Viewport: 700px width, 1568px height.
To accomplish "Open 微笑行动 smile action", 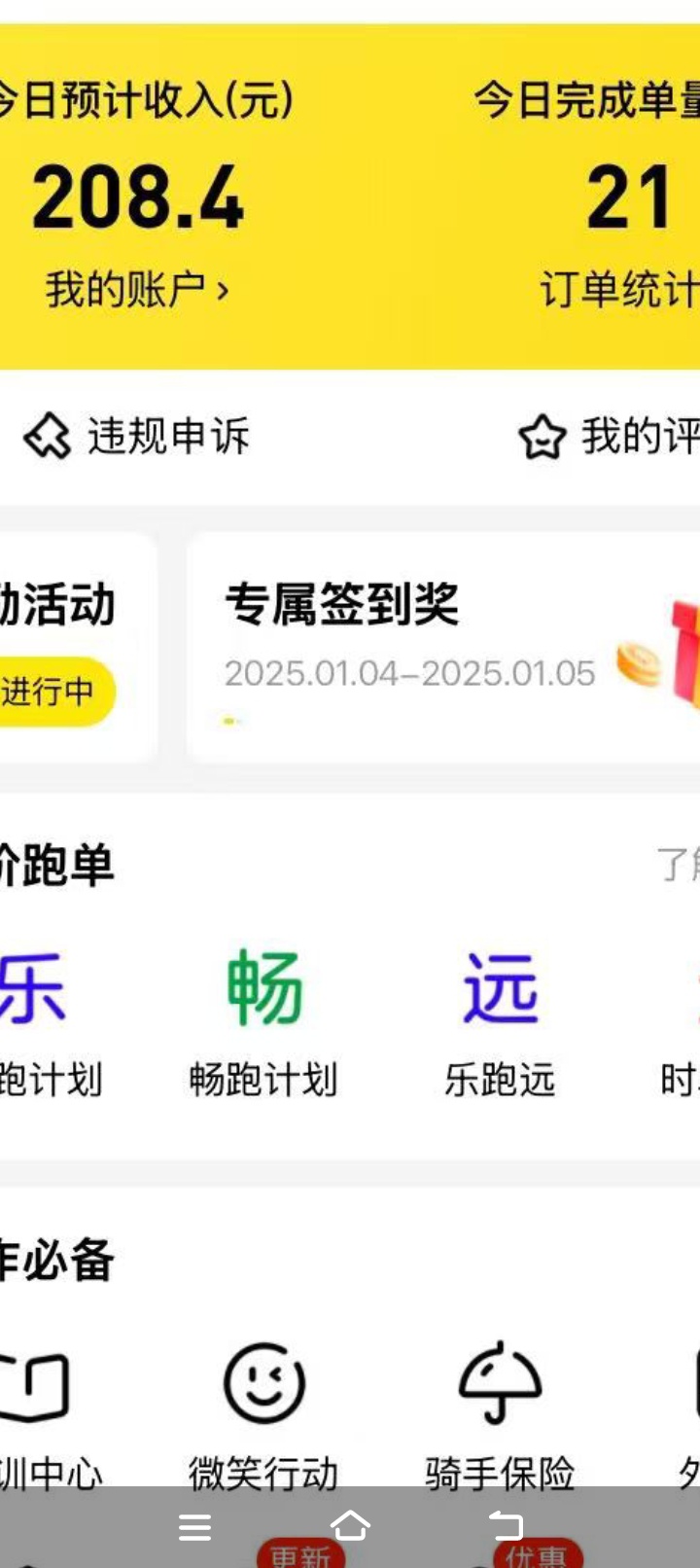I will (263, 1410).
